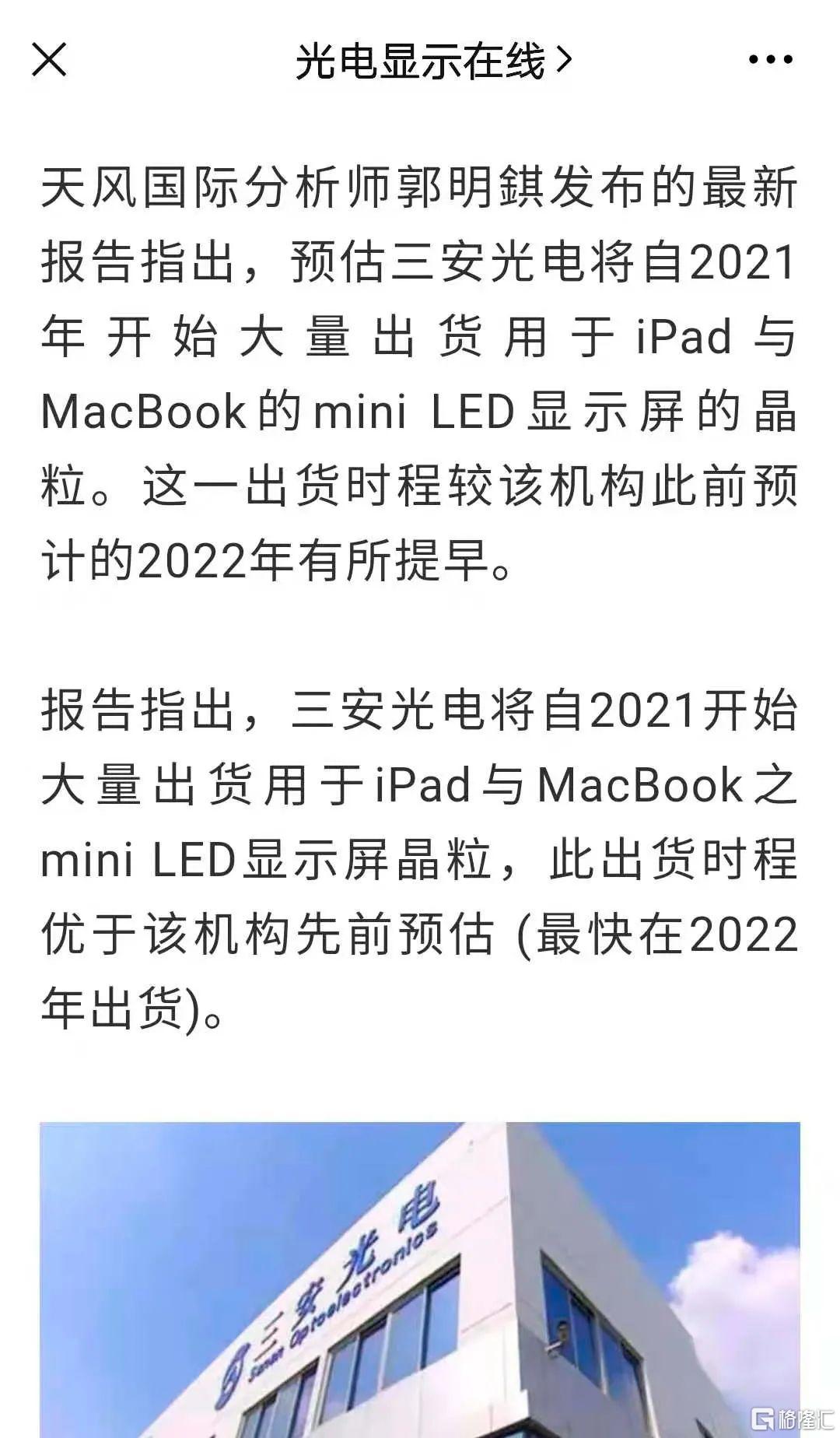The width and height of the screenshot is (840, 1438).
Task: View the 三安光电 building photo
Action: 420,1279
